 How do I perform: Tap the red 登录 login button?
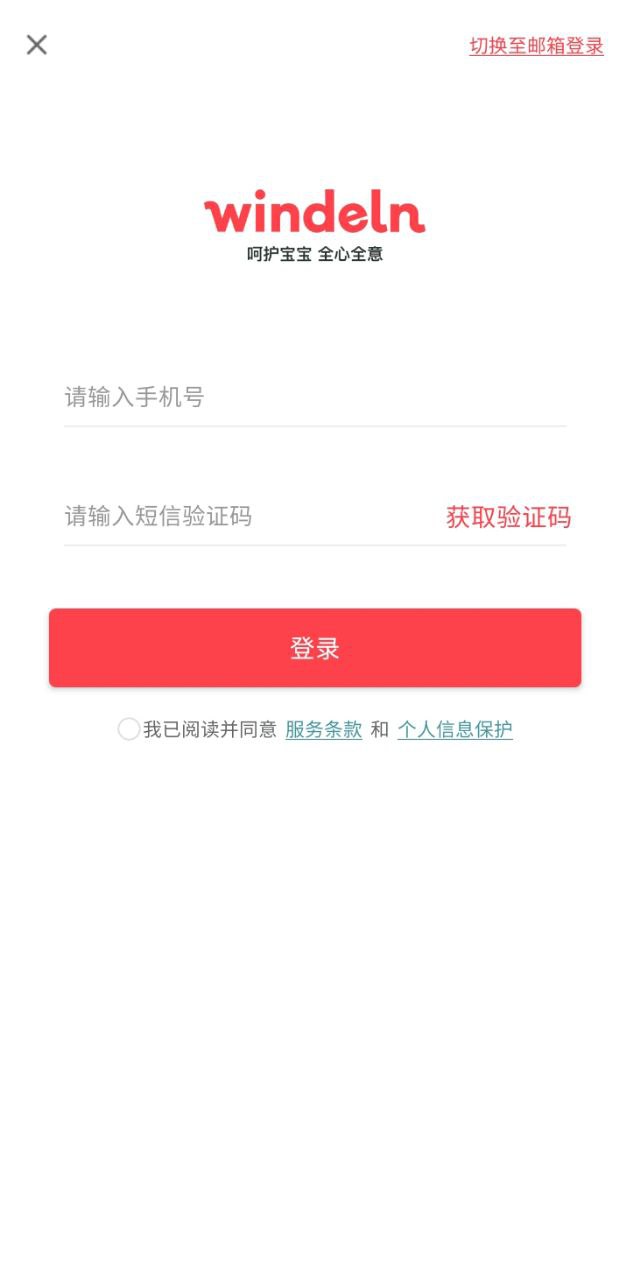pos(315,648)
